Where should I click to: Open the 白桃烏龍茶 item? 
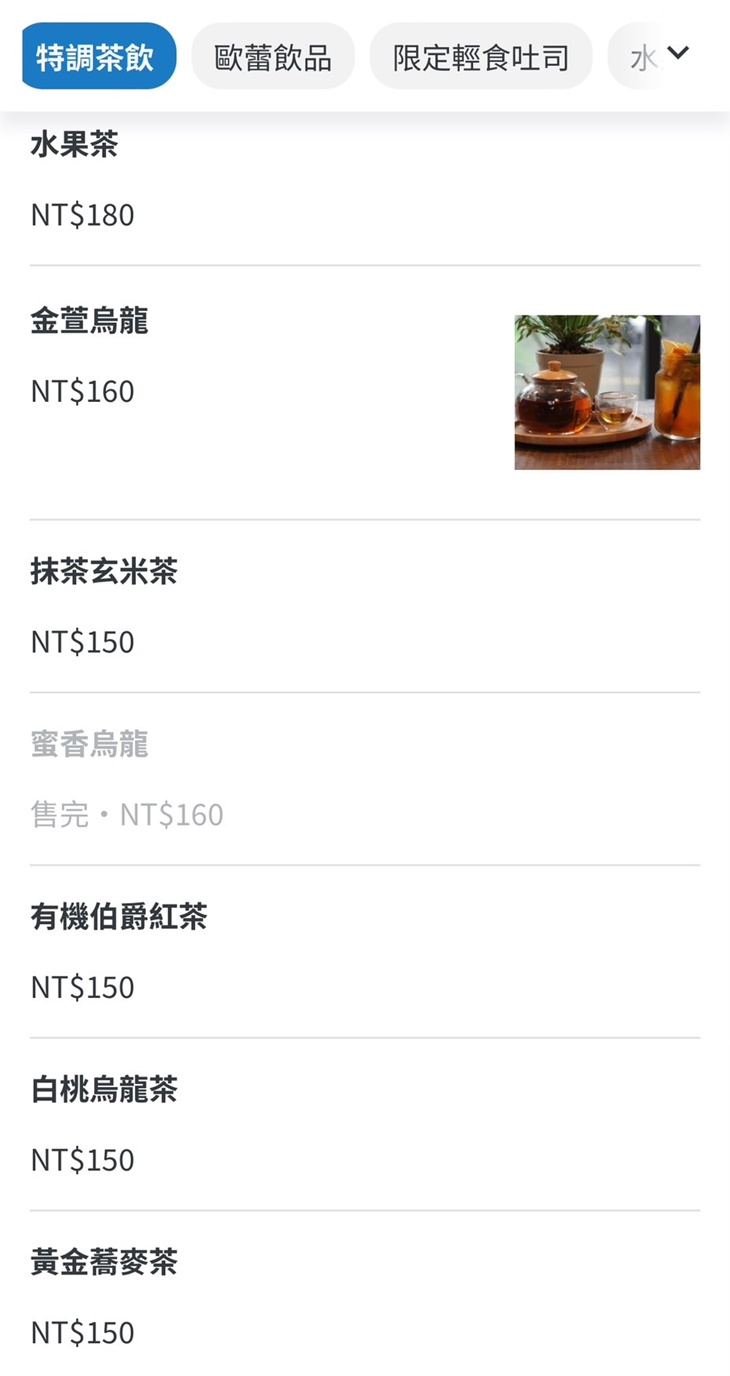coord(300,1125)
